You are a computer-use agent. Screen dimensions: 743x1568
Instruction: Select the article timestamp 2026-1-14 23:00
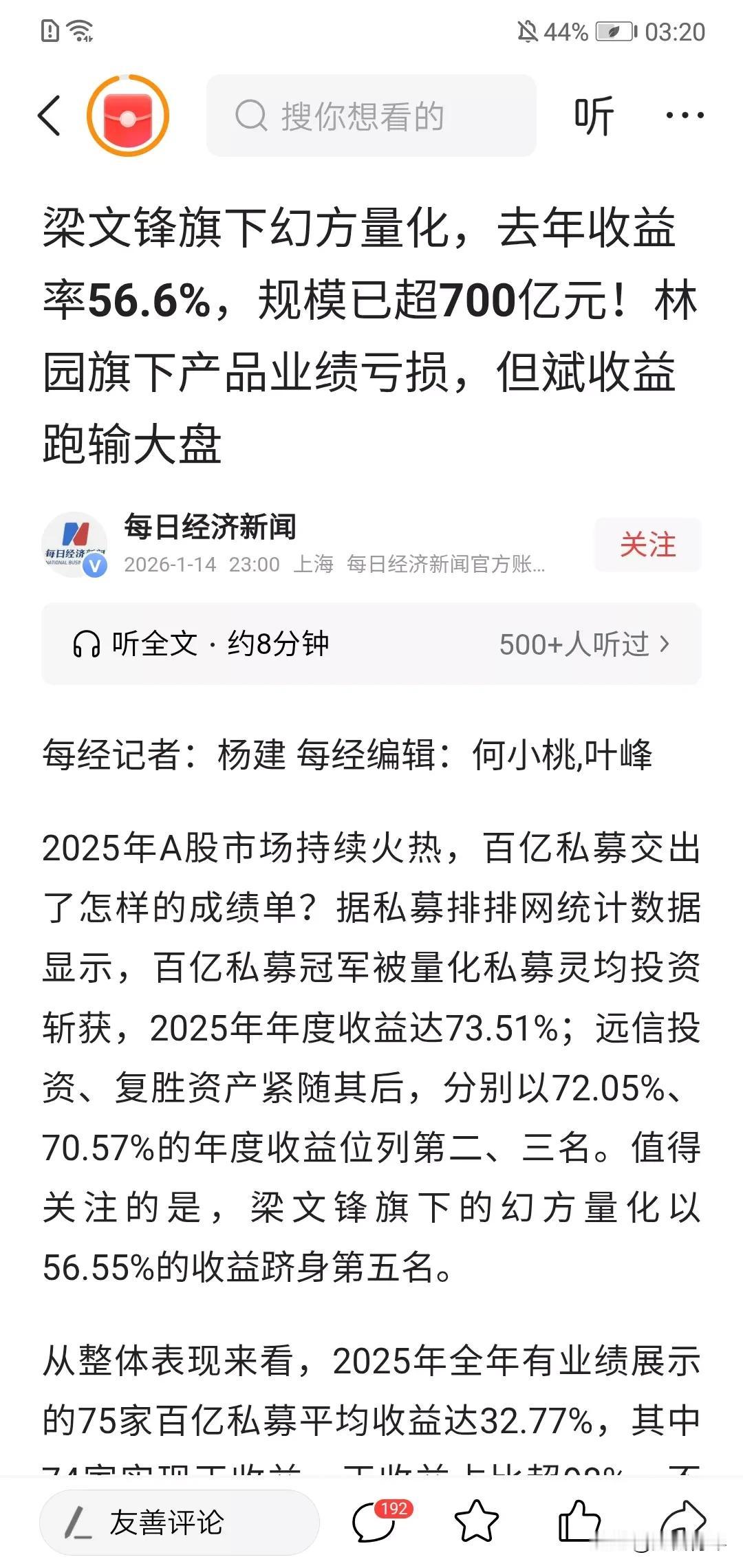click(x=203, y=565)
